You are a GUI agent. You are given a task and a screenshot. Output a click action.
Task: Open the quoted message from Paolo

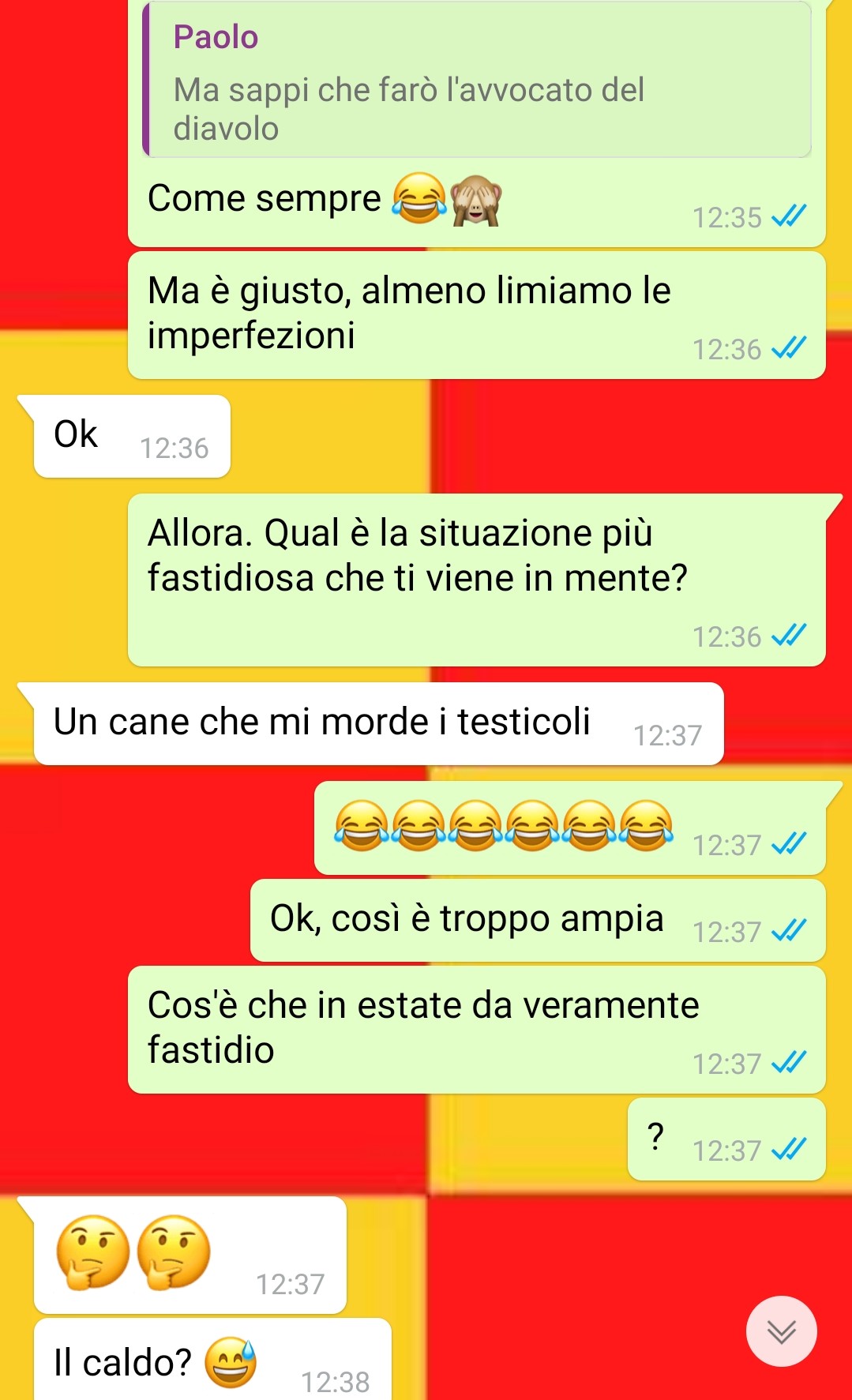tap(477, 80)
